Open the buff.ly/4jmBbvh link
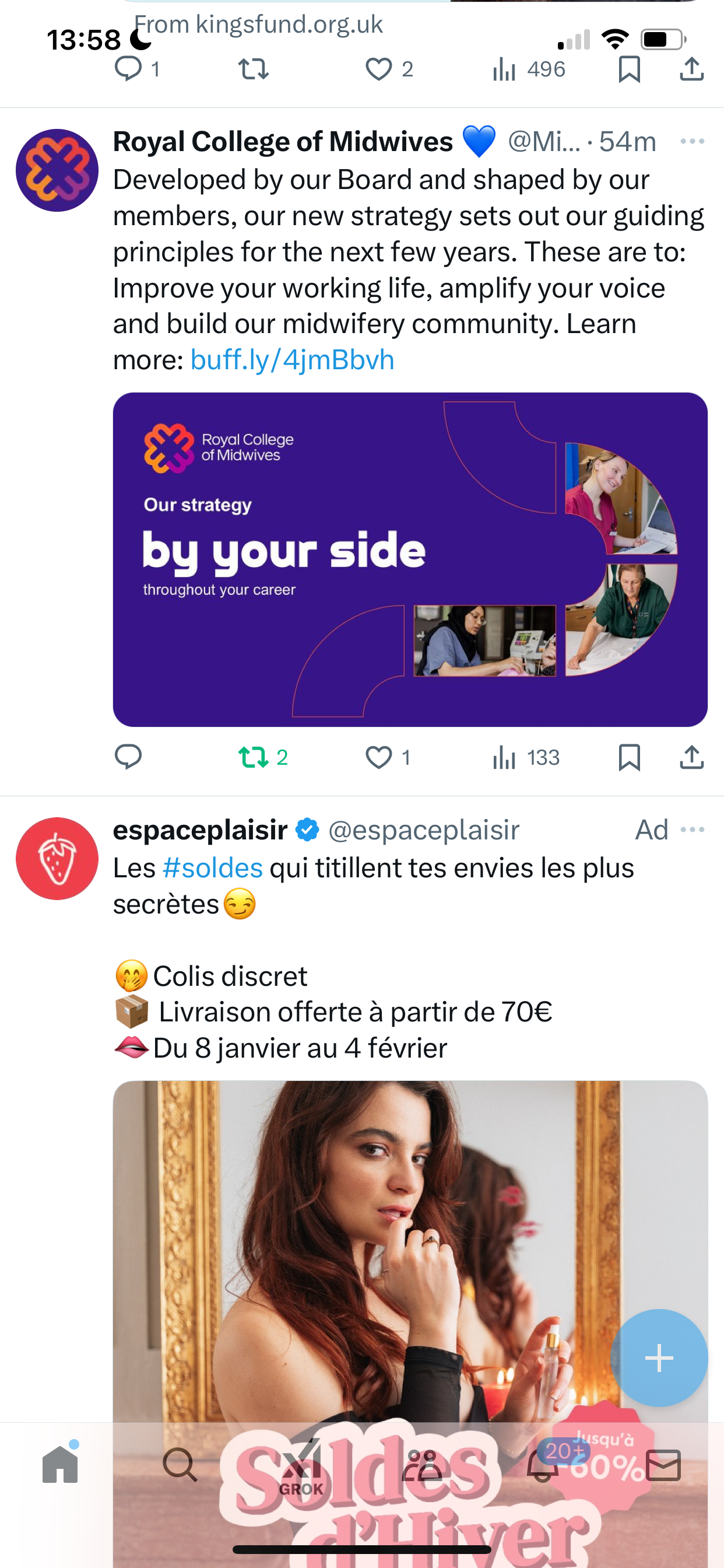Image resolution: width=724 pixels, height=1568 pixels. [293, 360]
